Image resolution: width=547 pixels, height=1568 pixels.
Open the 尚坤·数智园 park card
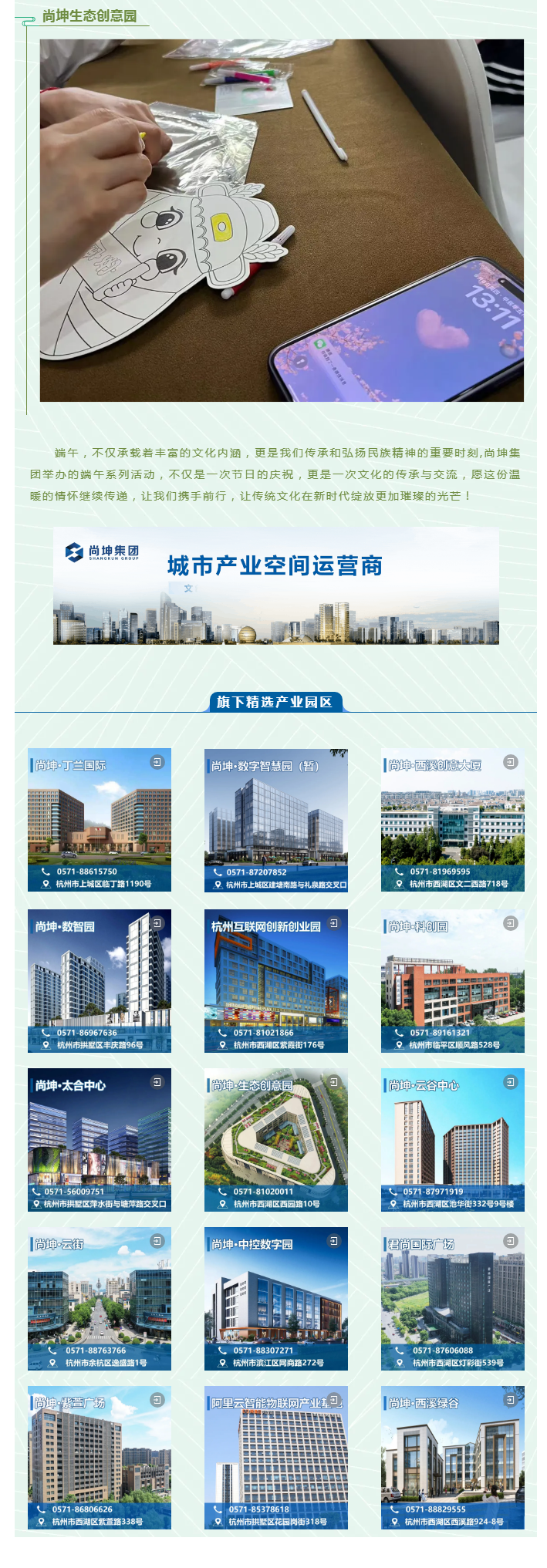[100, 980]
